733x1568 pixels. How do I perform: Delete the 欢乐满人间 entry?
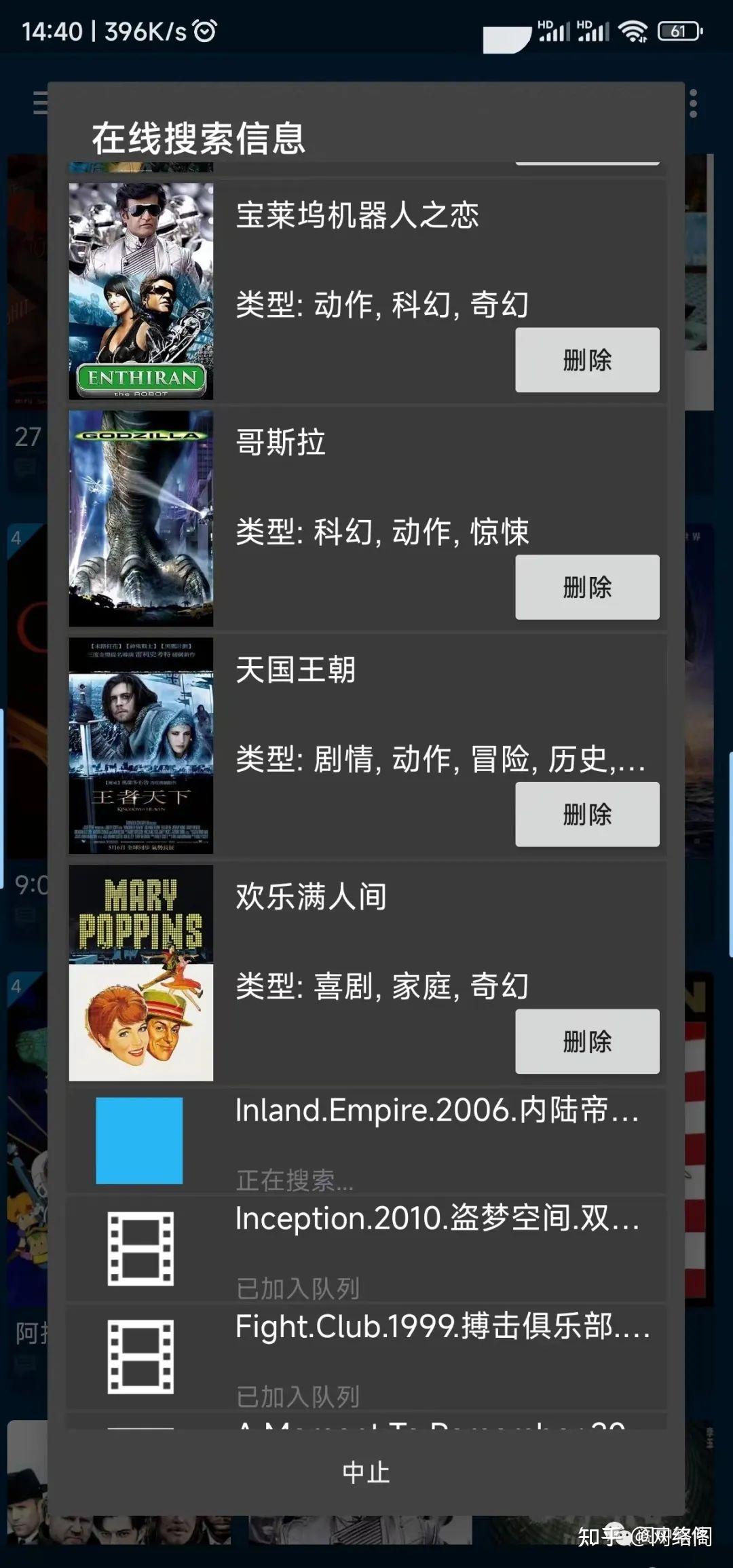586,1041
